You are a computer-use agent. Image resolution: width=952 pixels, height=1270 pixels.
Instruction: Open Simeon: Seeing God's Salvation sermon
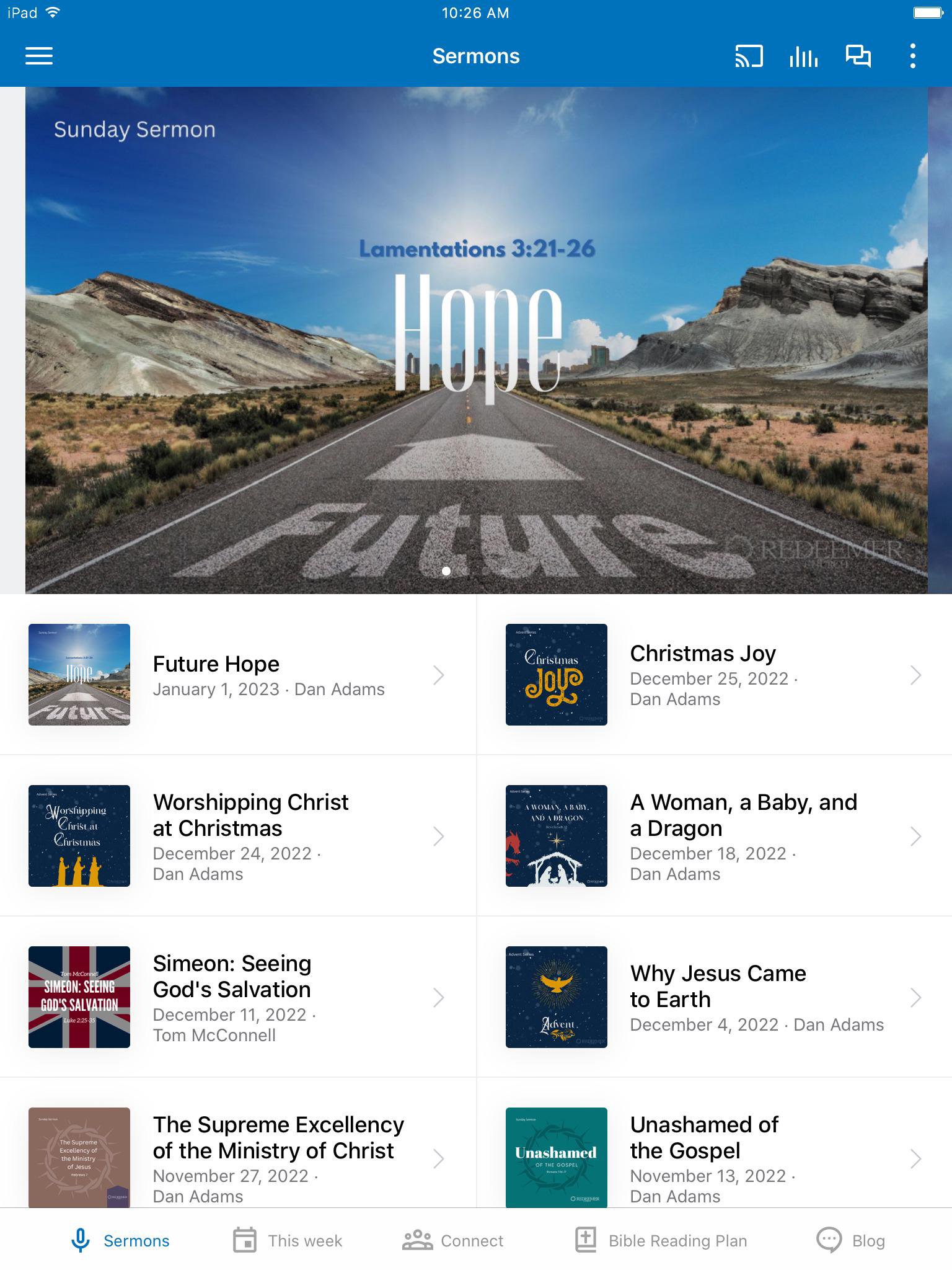click(x=238, y=997)
